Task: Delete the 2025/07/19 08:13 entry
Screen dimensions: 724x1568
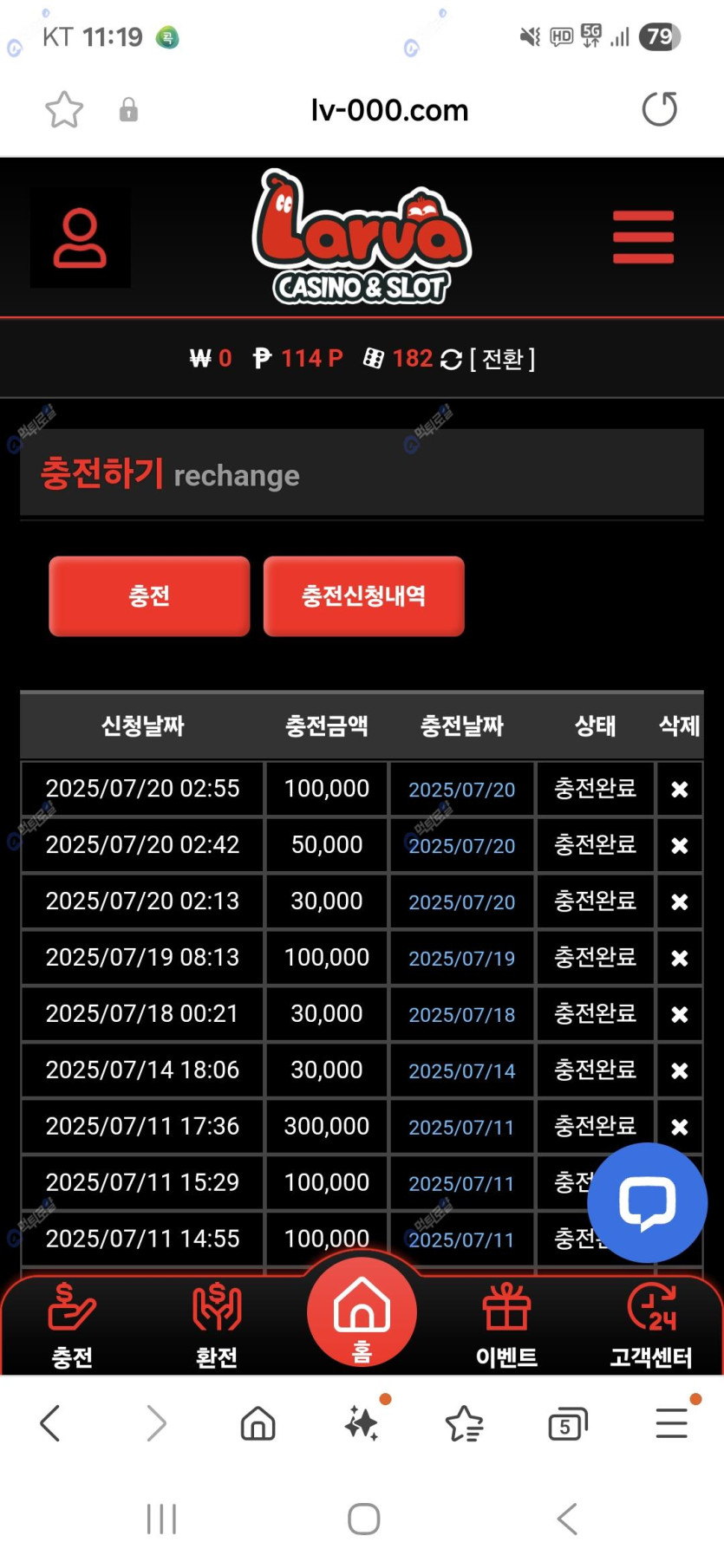Action: (679, 958)
